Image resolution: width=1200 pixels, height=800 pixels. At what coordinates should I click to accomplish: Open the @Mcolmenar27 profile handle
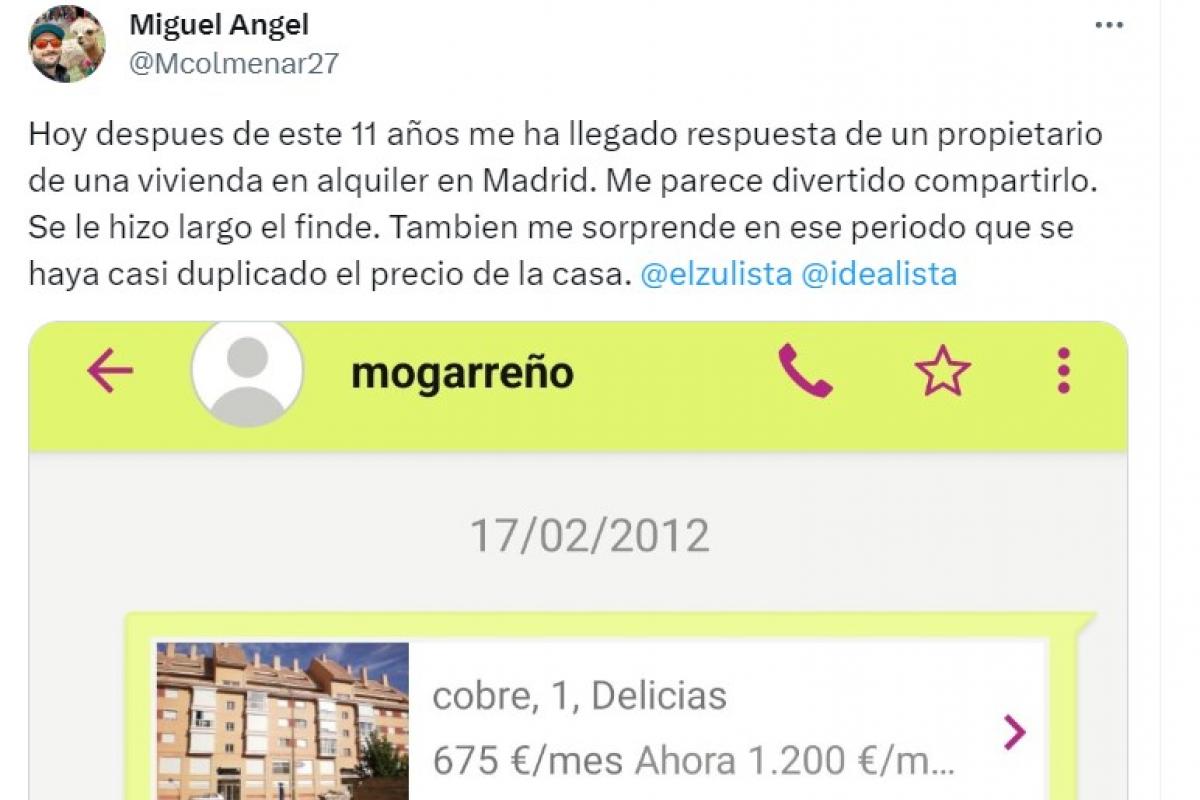pos(233,64)
